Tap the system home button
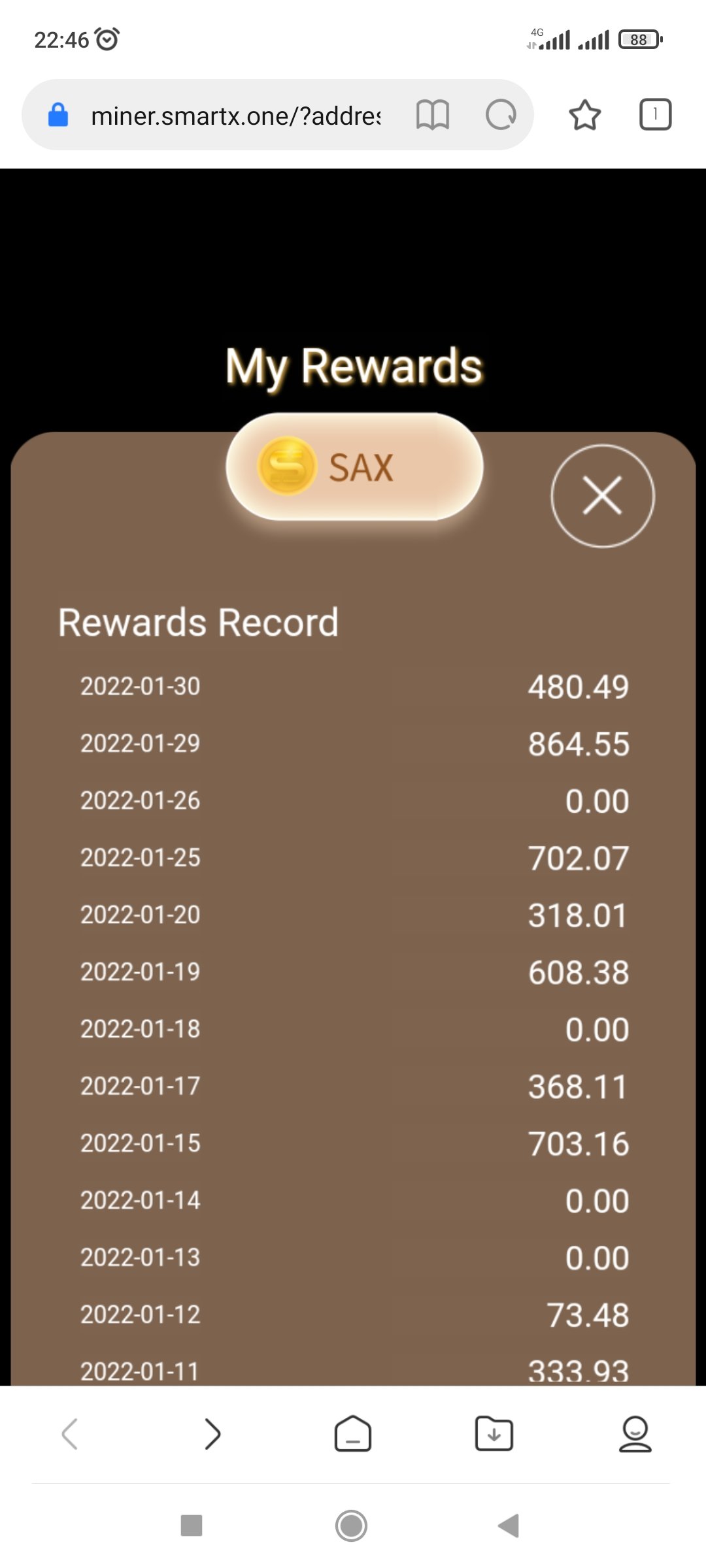Screen dimensions: 706x1568 tap(352, 1526)
